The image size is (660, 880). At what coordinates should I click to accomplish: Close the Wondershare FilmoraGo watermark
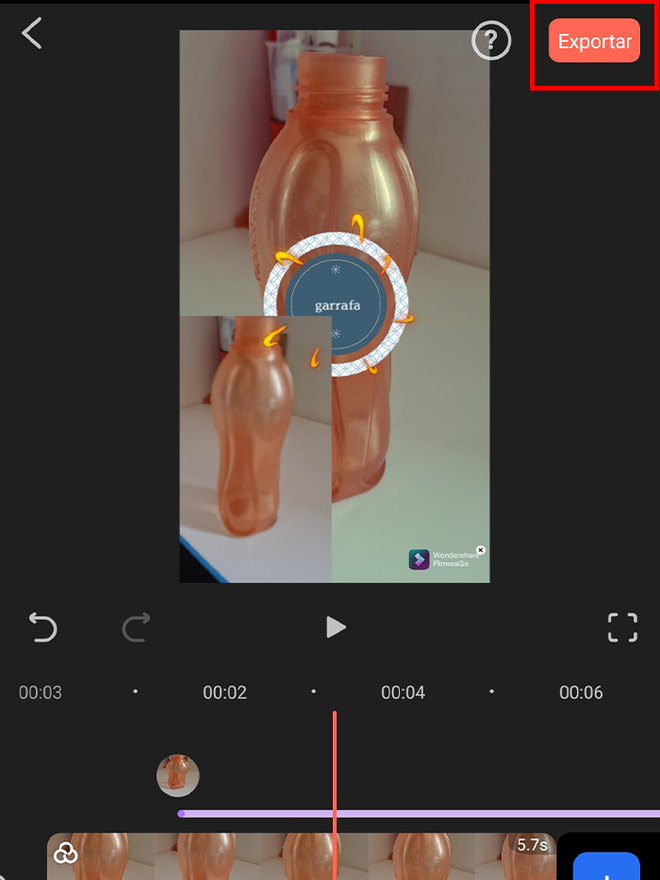point(481,550)
